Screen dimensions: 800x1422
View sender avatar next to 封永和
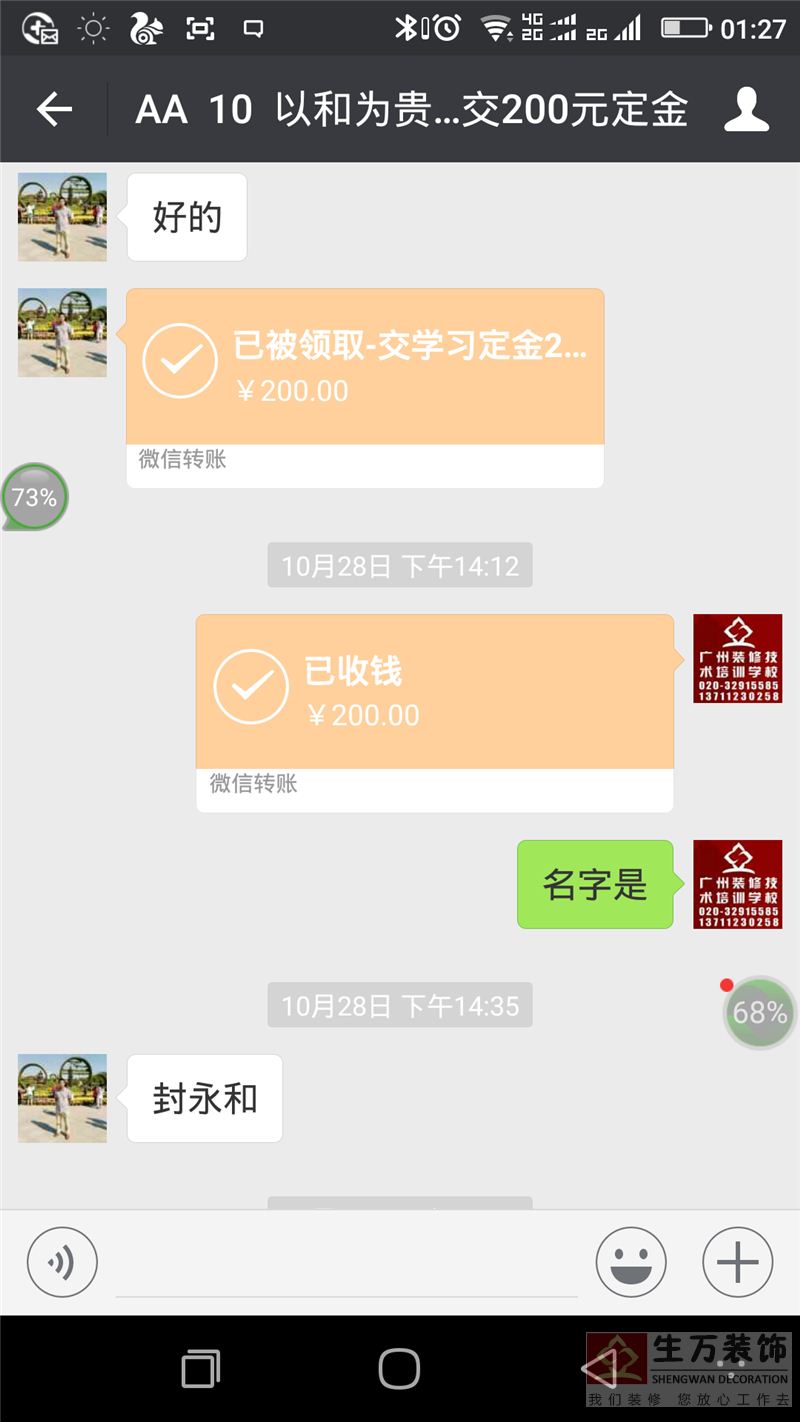62,1098
